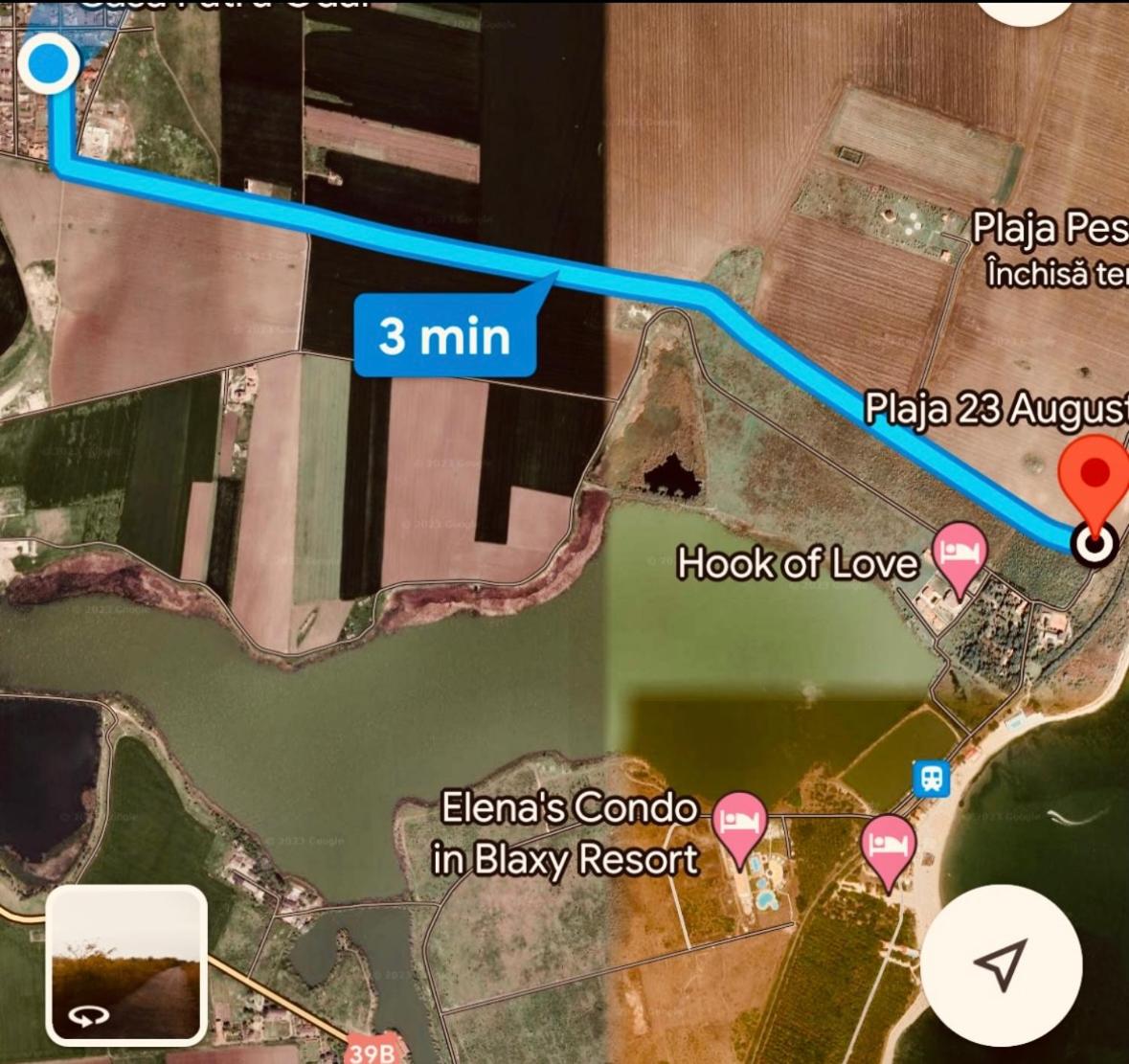
Task: Open Elena's Condo in Blaxy Resort pin
Action: click(741, 825)
